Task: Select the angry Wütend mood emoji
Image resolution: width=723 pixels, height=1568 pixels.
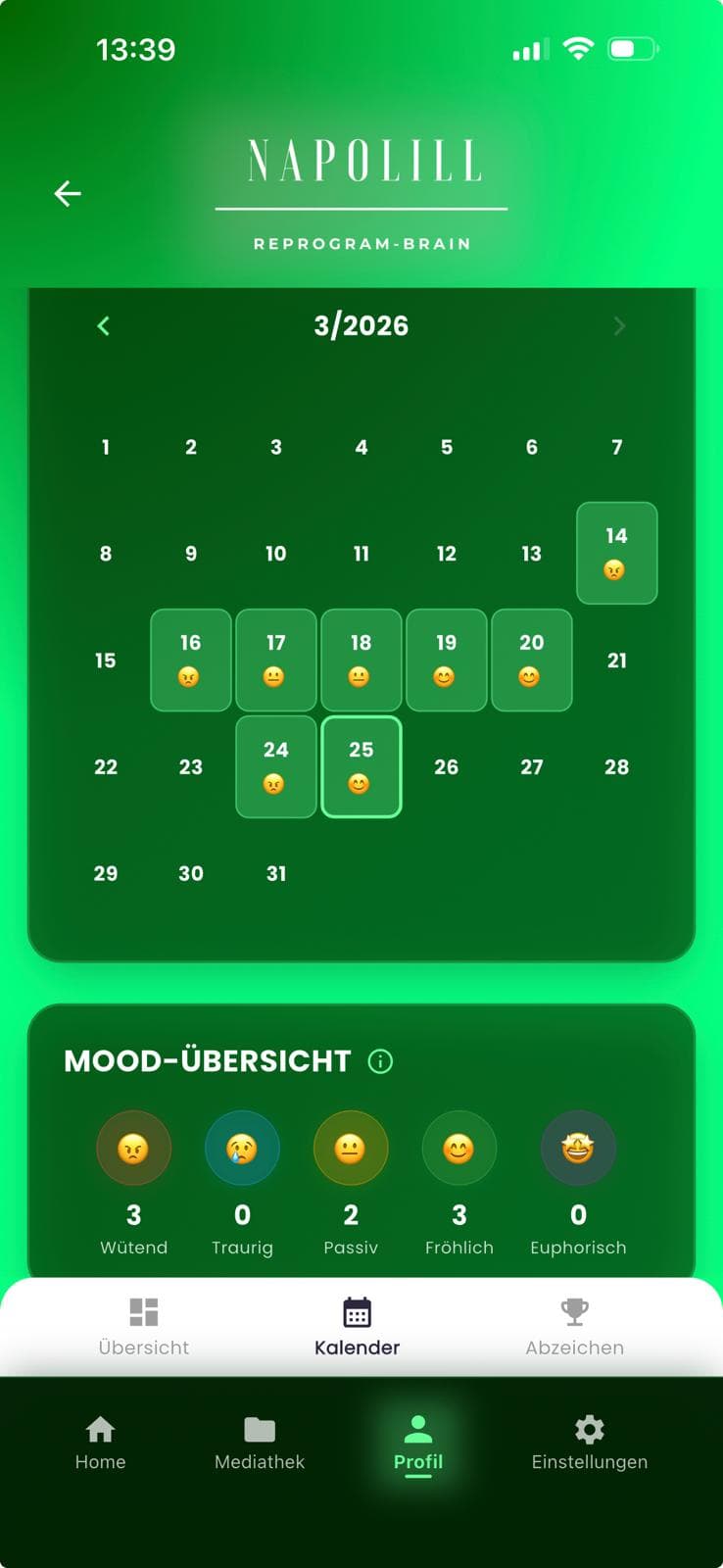Action: [134, 1148]
